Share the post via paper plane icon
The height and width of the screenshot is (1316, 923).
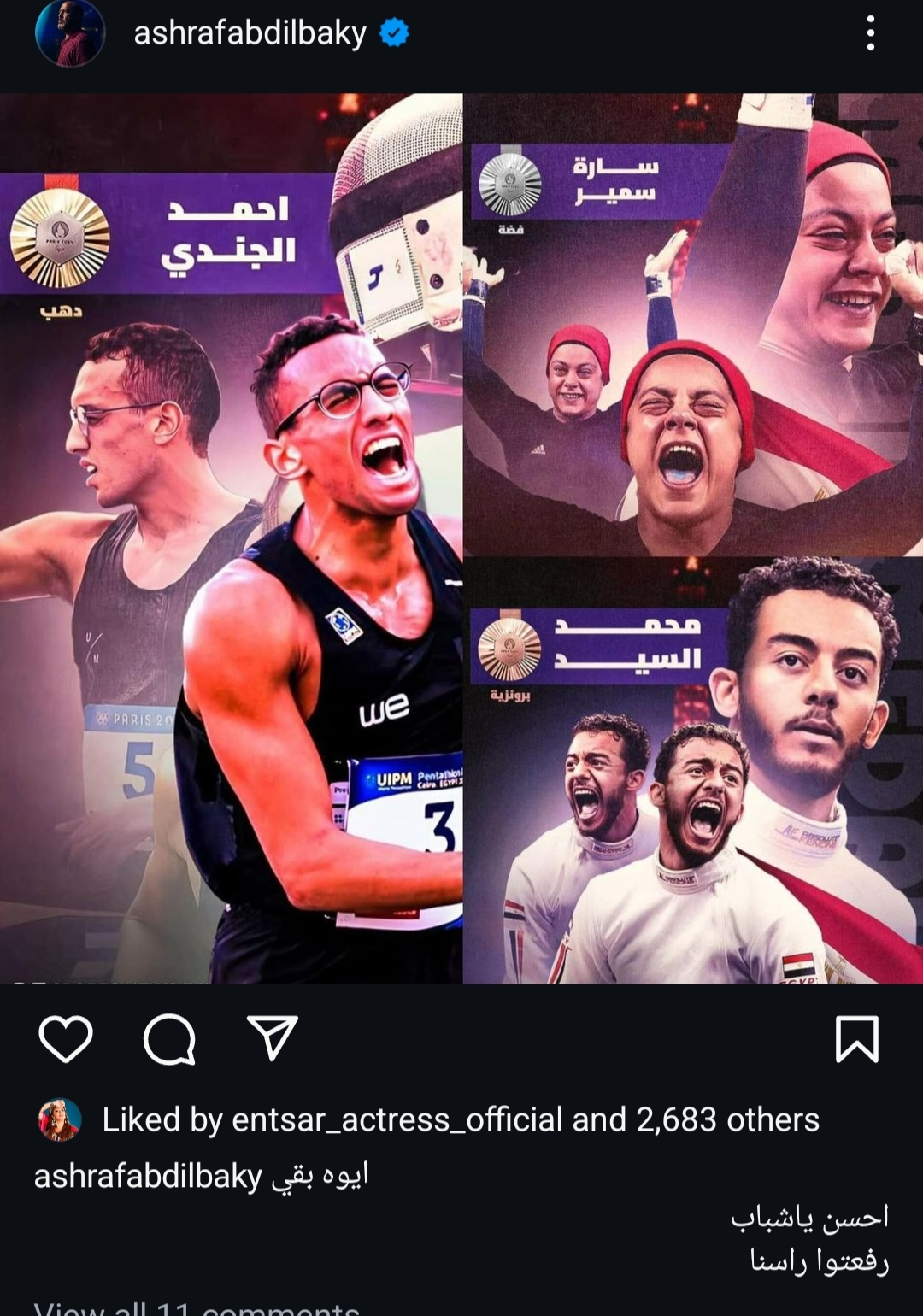(x=272, y=1038)
